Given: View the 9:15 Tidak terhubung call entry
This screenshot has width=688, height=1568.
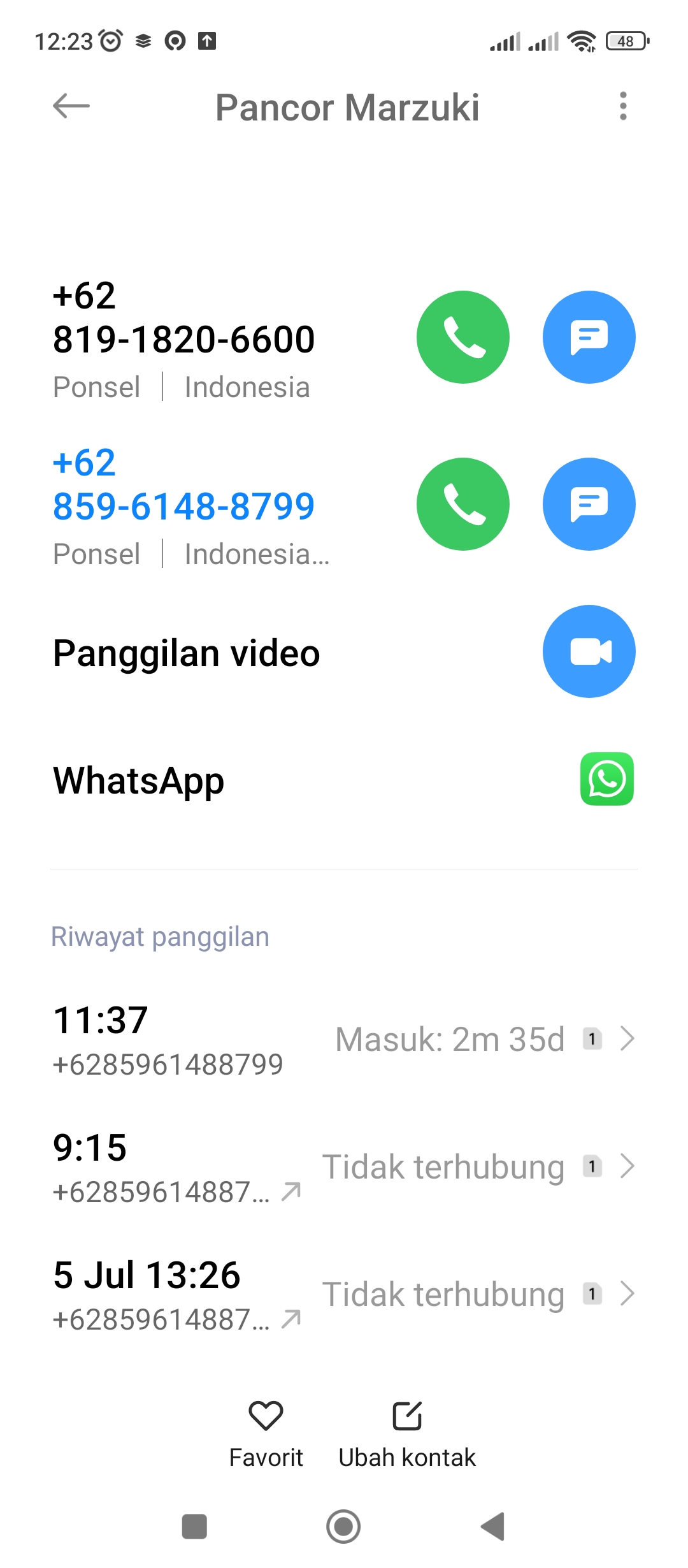Looking at the screenshot, I should tap(344, 1166).
